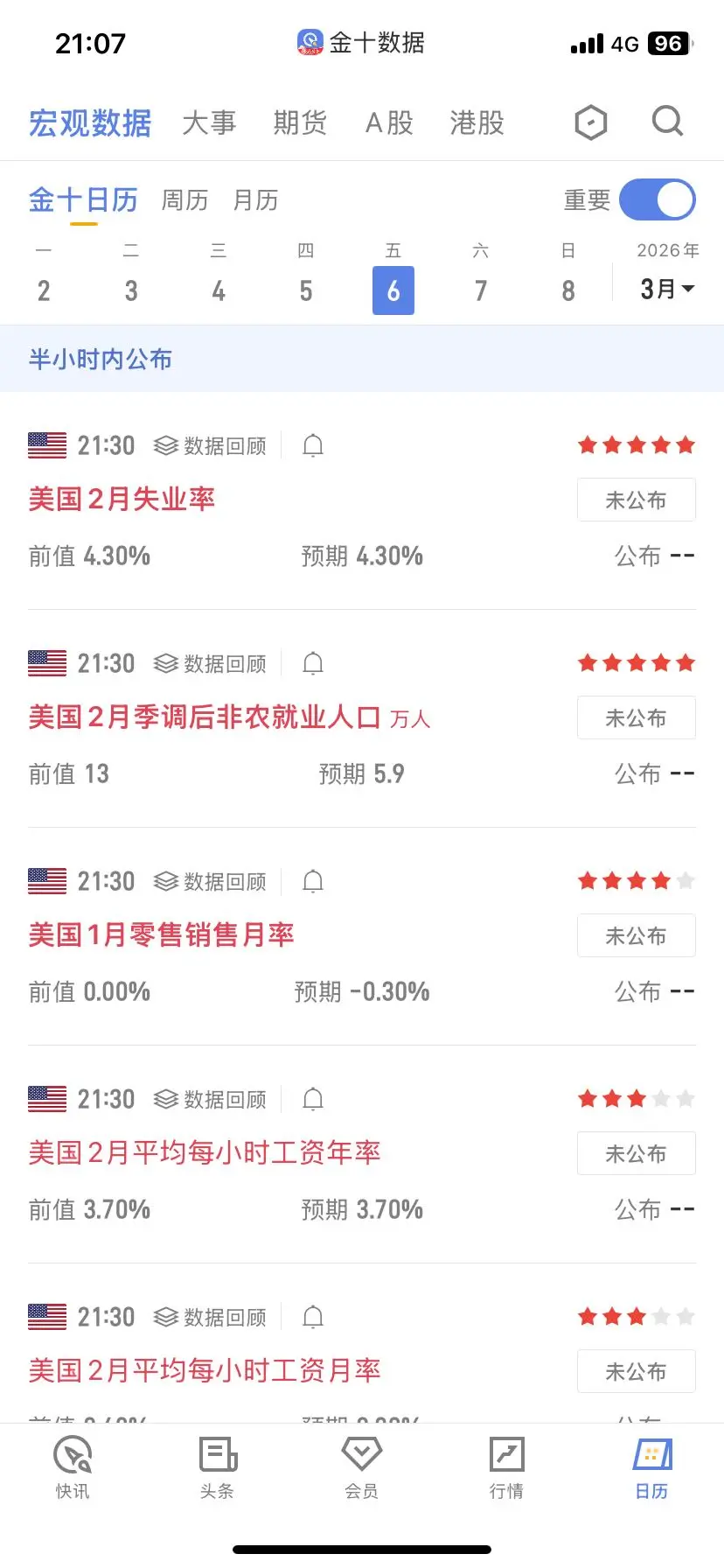The height and width of the screenshot is (1568, 724).
Task: Turn off the 重要 filter switch
Action: coord(658,200)
